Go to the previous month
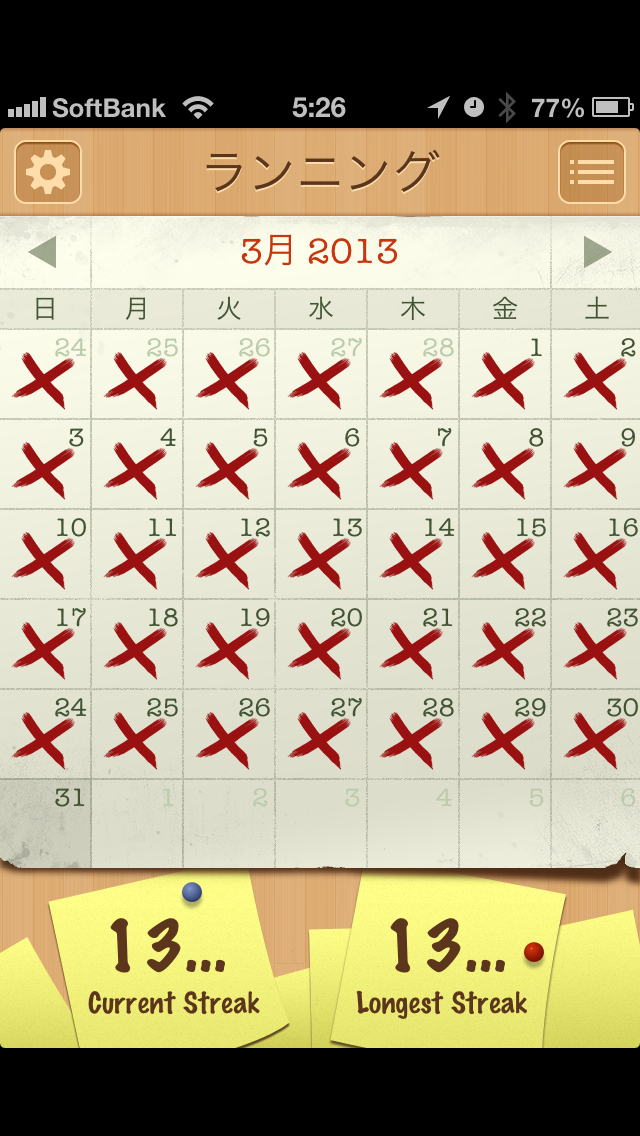This screenshot has height=1136, width=640. point(43,252)
